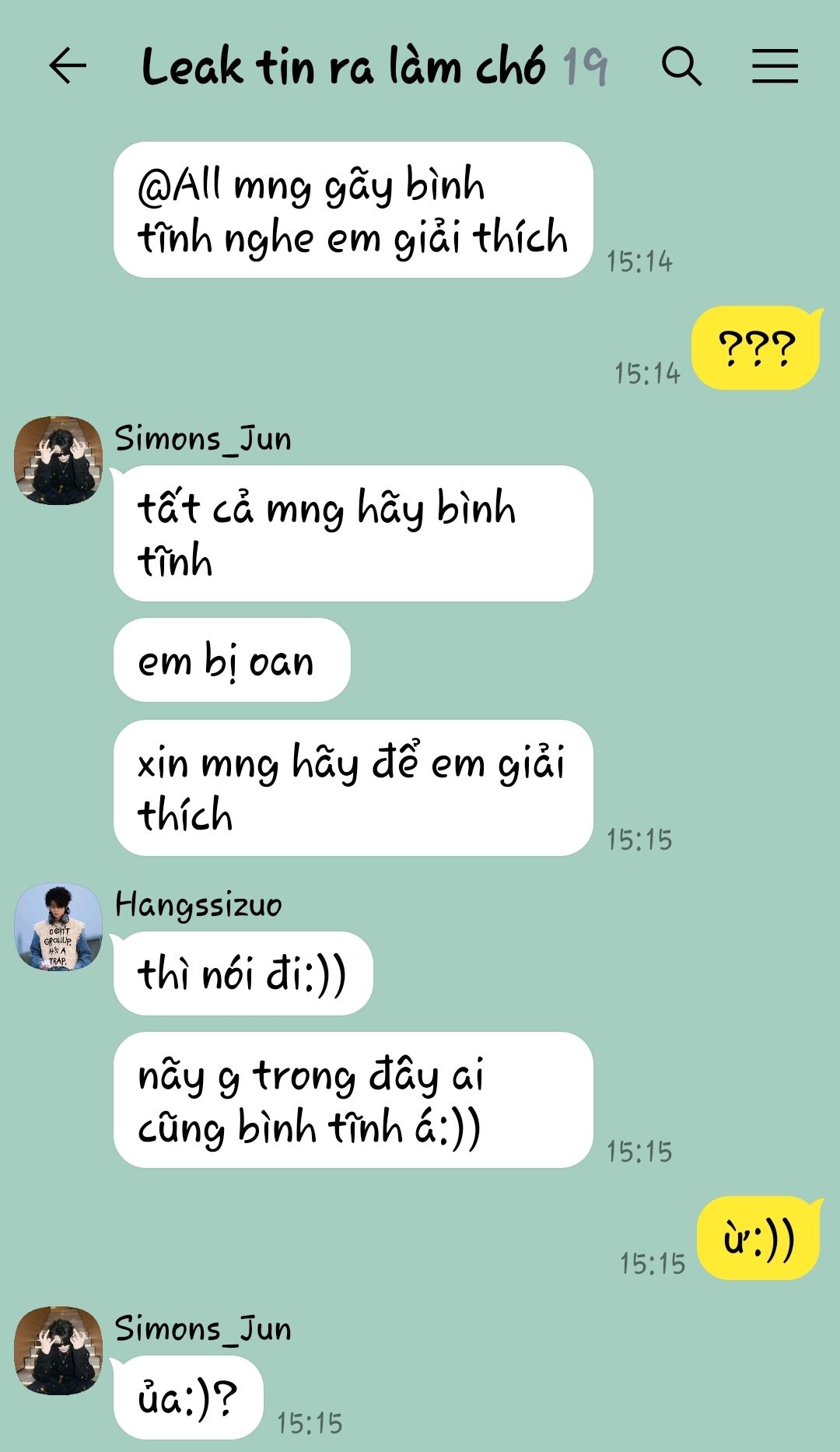This screenshot has width=840, height=1452.
Task: Open Hangssizuo's profile picture
Action: click(x=58, y=927)
